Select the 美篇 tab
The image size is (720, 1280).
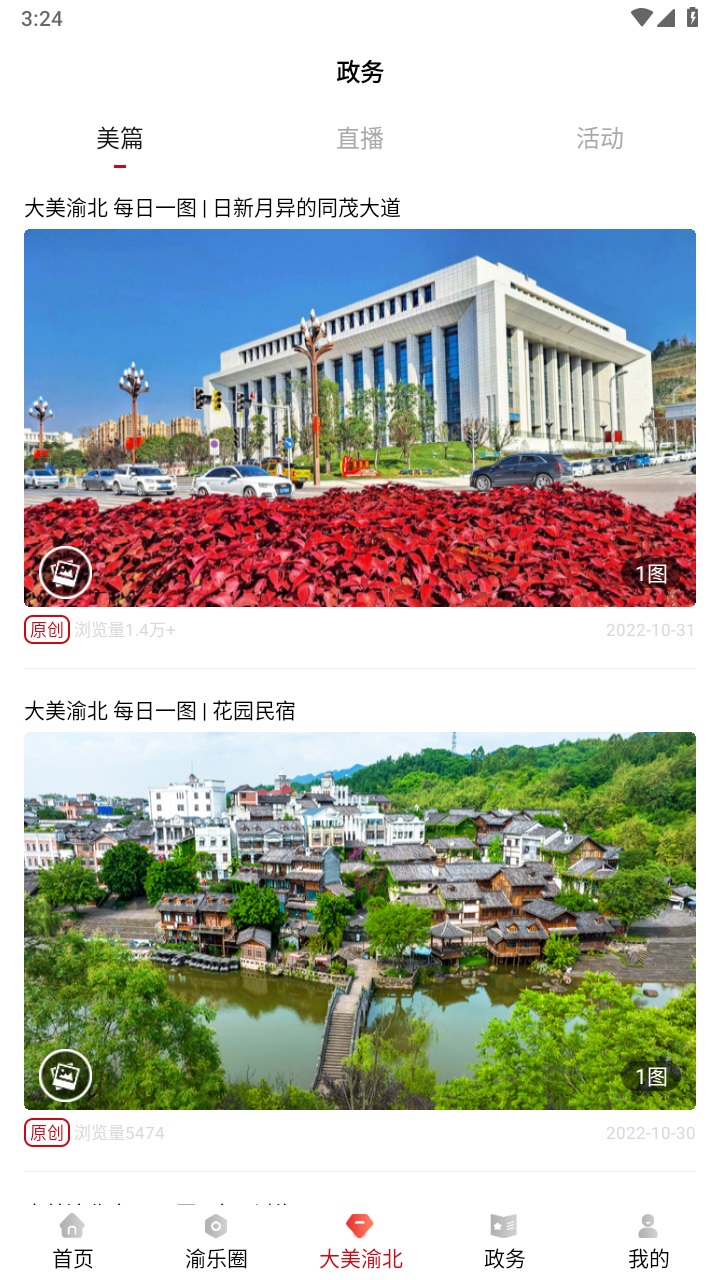119,139
